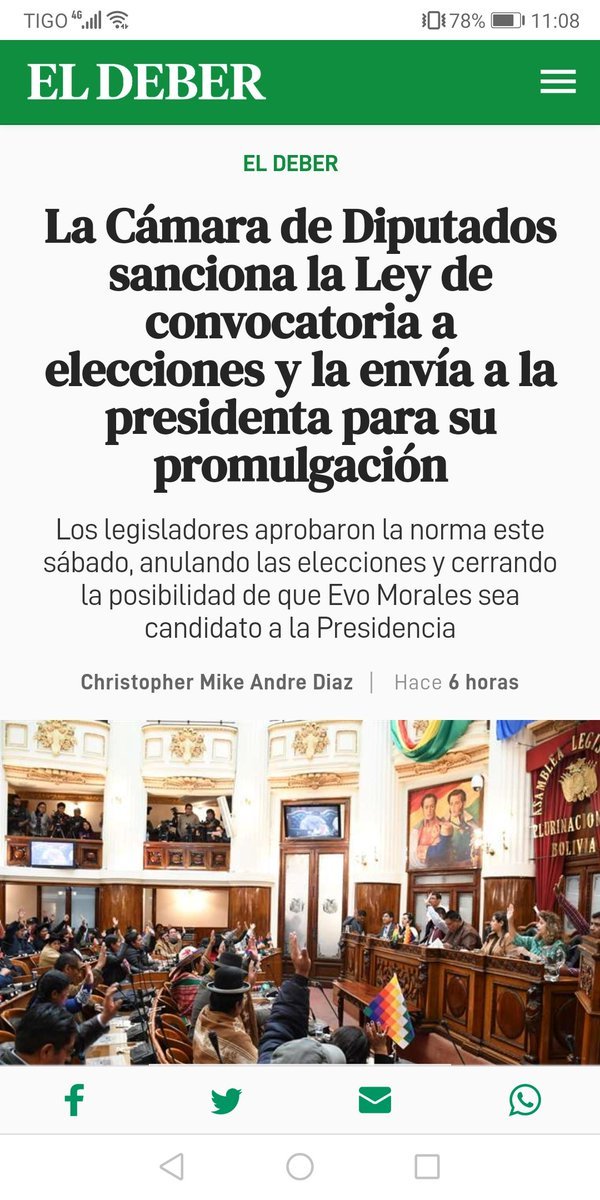The height and width of the screenshot is (1200, 600).
Task: Share this article on Facebook
Action: click(x=74, y=1100)
